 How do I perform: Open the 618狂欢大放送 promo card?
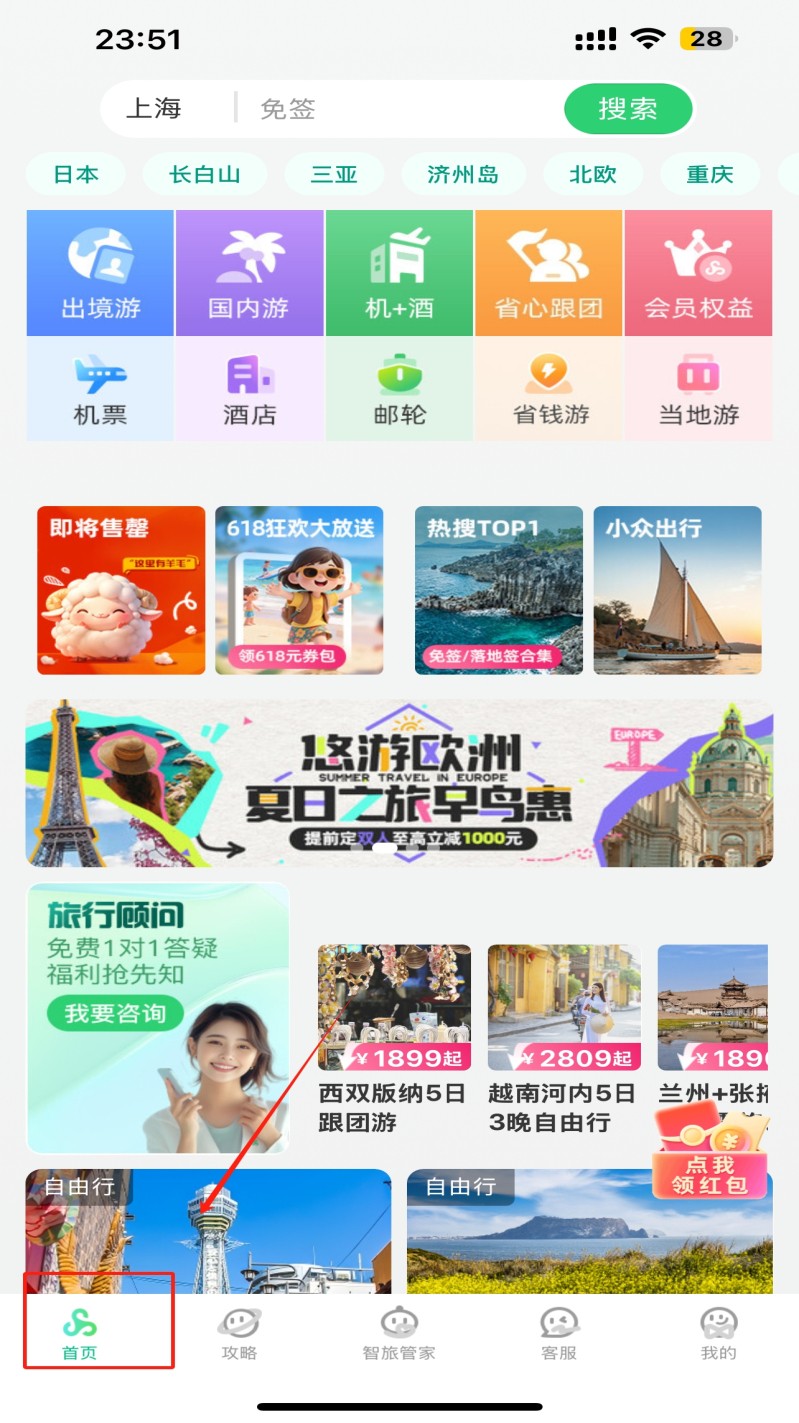point(299,590)
